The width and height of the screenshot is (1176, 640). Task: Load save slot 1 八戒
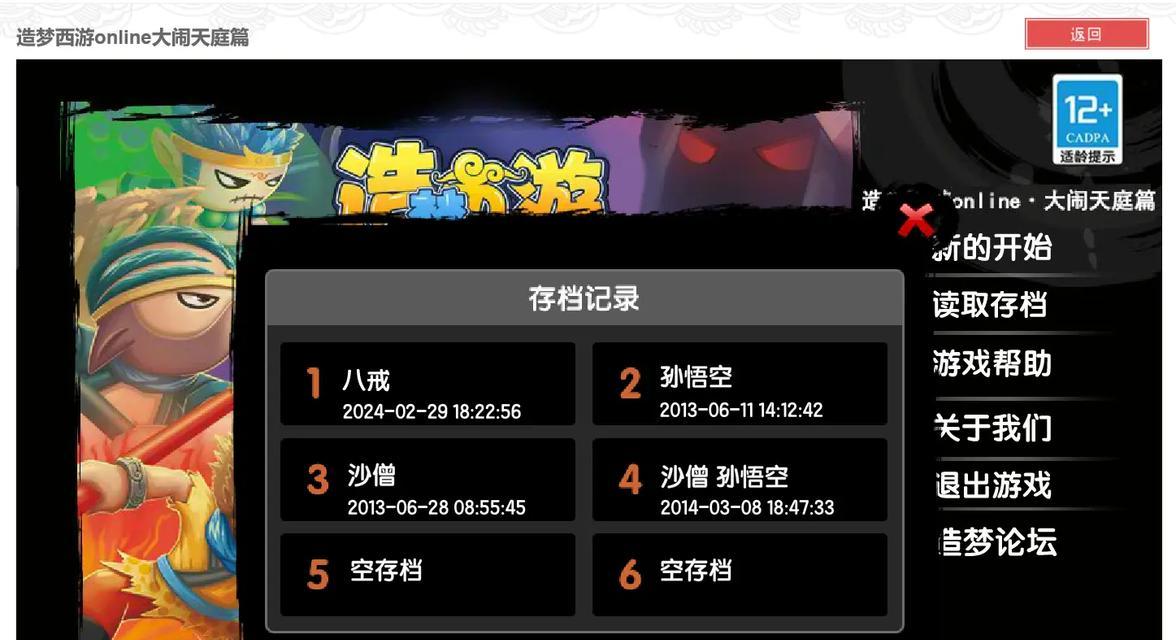click(428, 384)
